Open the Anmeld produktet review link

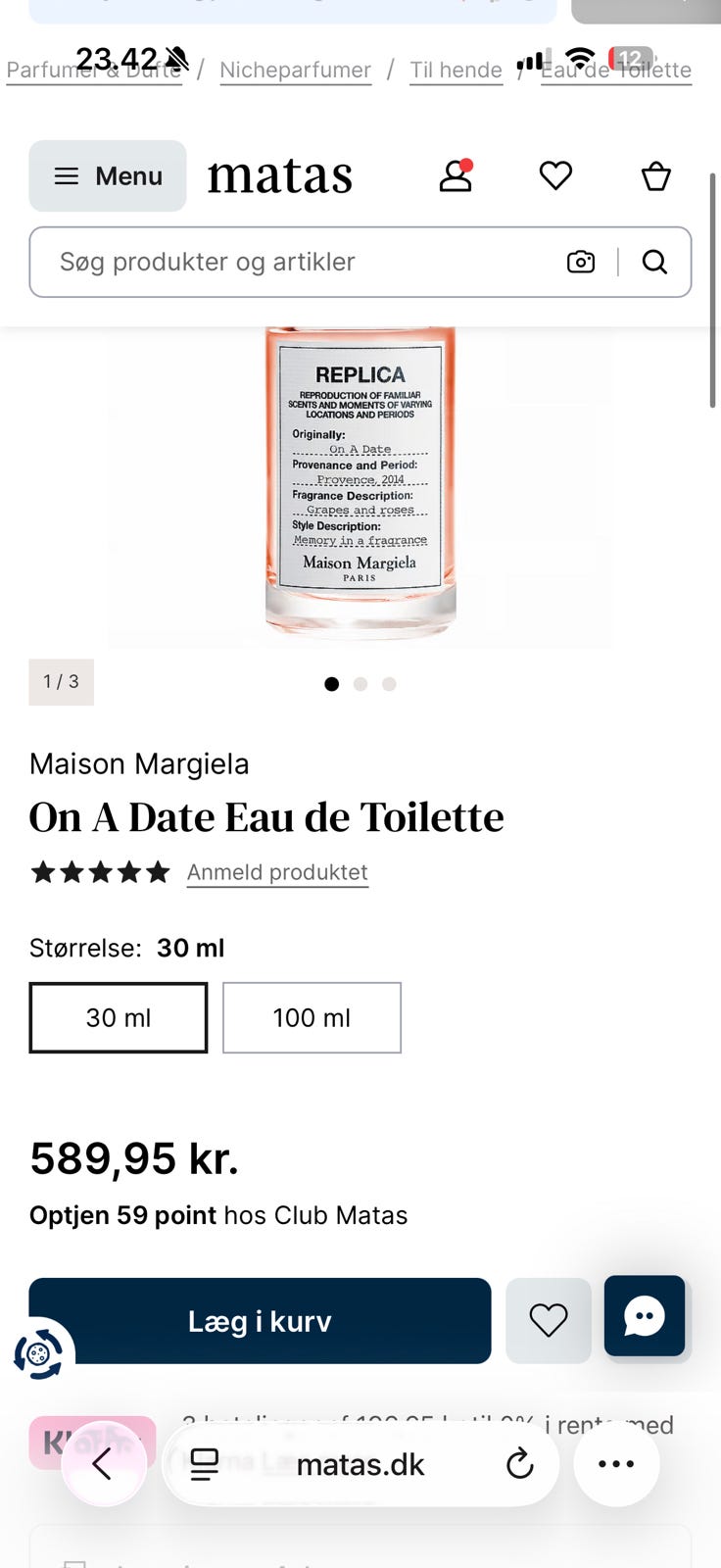pos(277,871)
